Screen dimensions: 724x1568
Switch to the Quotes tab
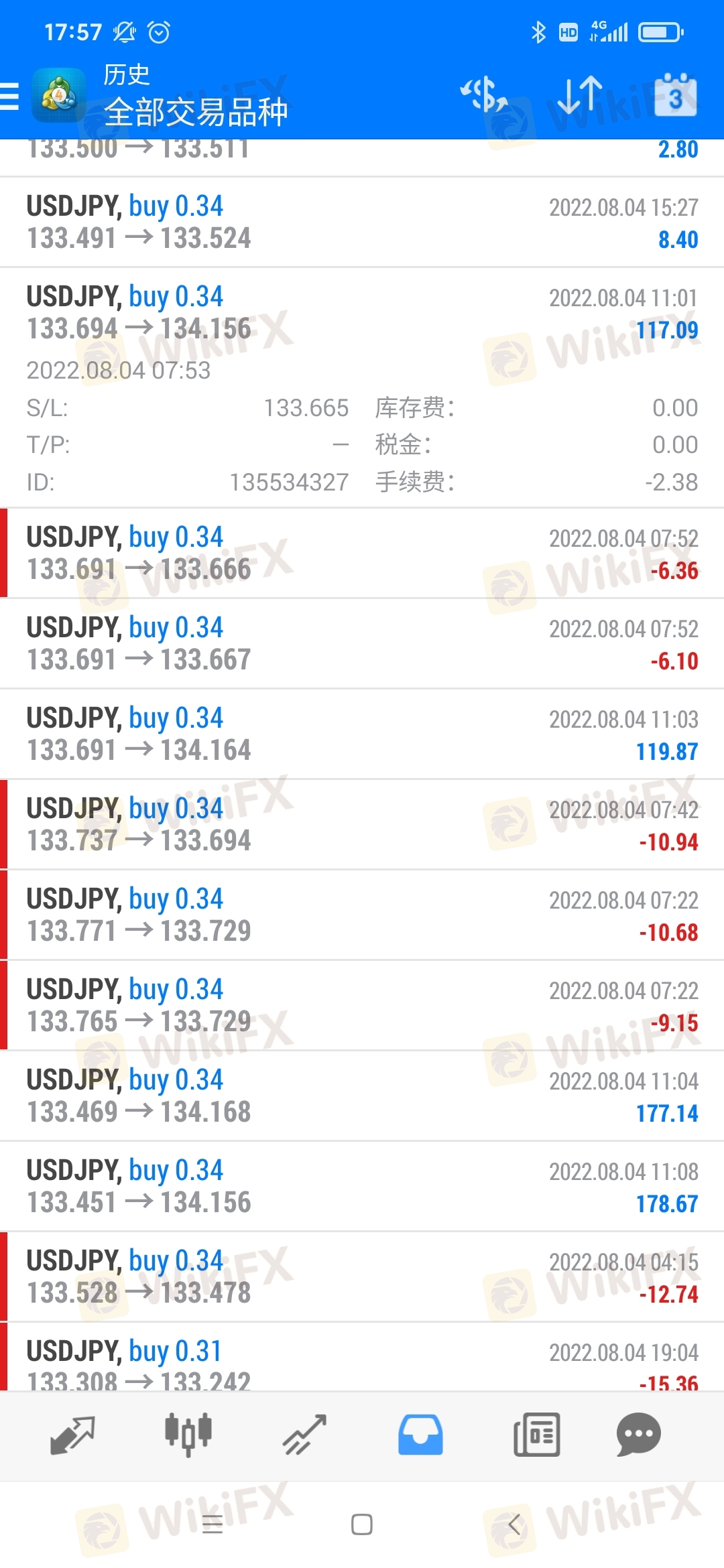72,1435
